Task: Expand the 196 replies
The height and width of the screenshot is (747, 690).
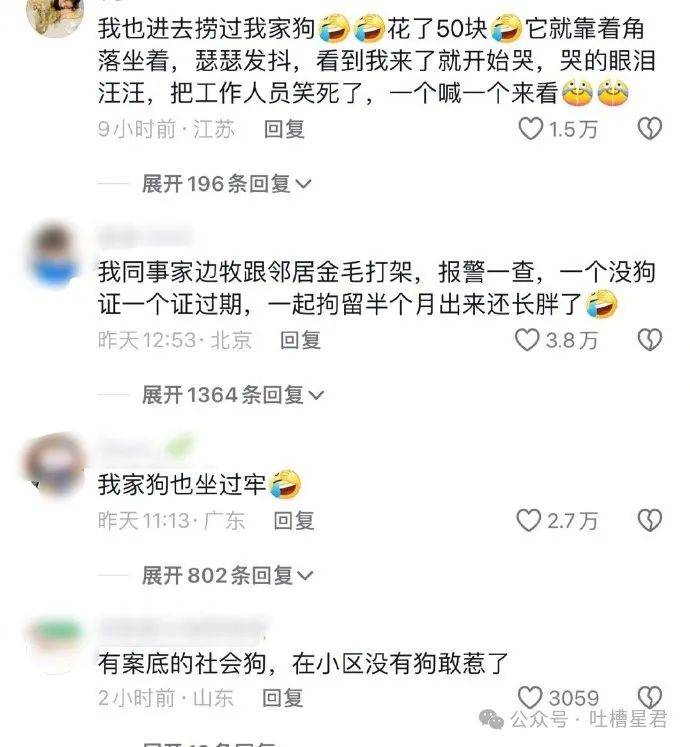Action: coord(227,184)
